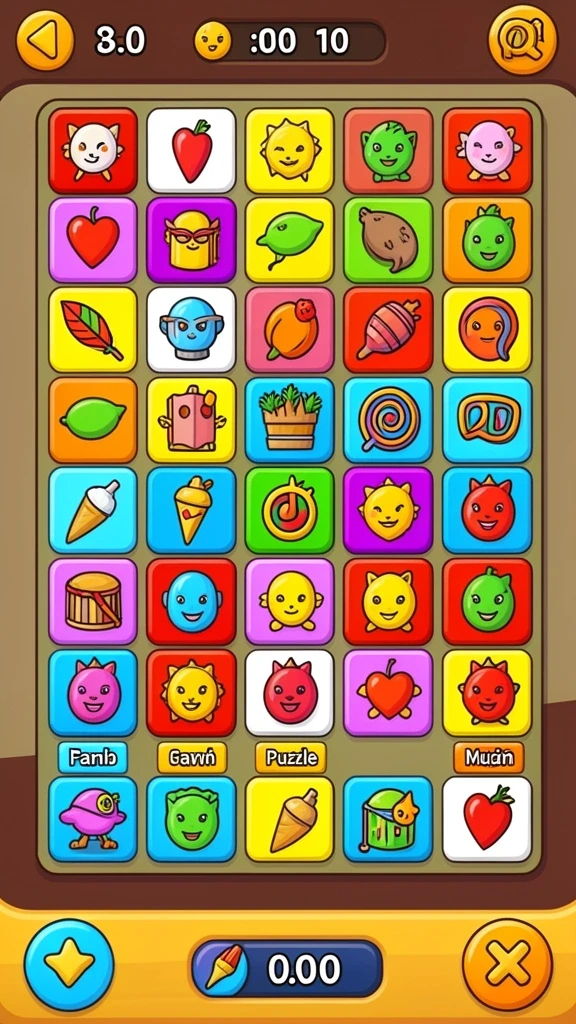Tap the brown potato tile on green
This screenshot has height=1024, width=576.
[x=389, y=240]
